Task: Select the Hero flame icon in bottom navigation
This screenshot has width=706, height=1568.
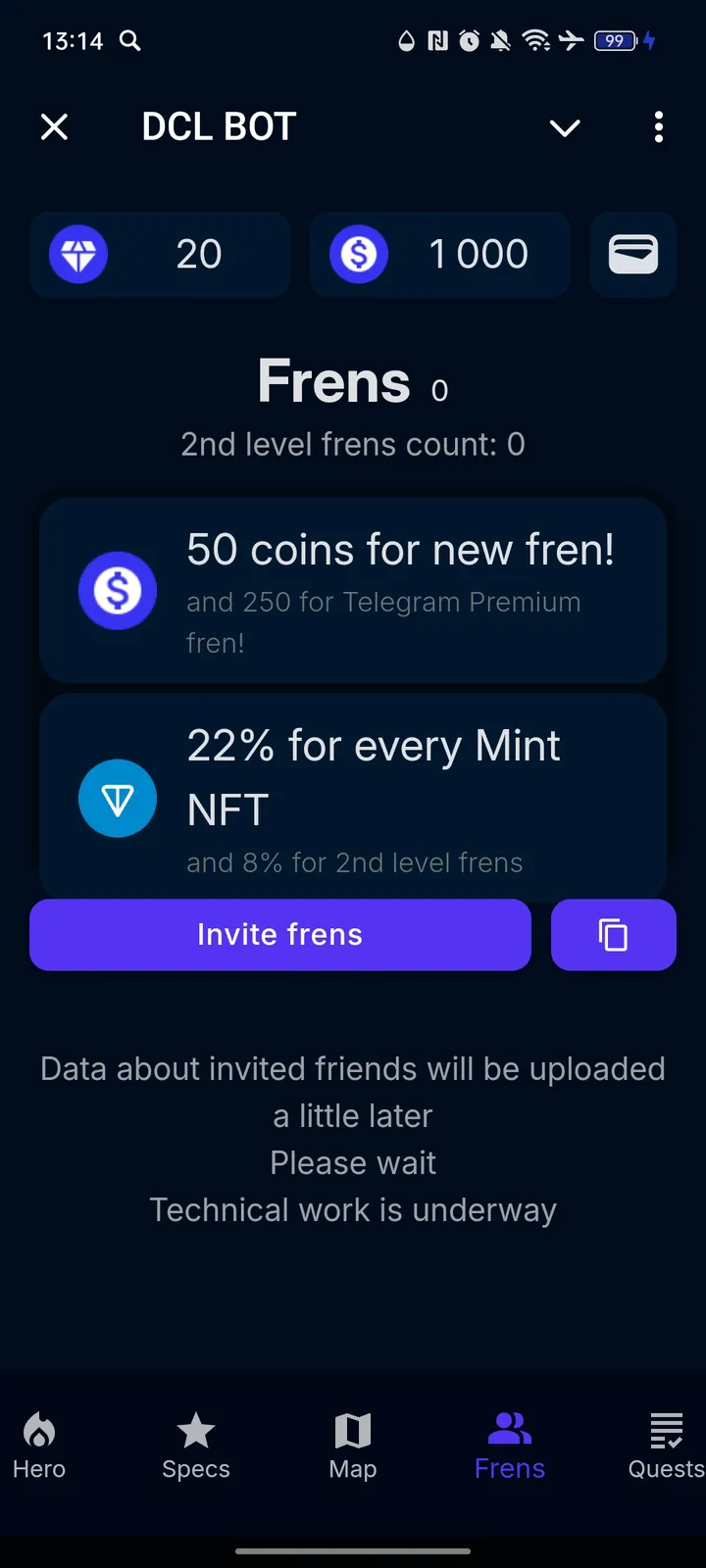Action: [x=39, y=1431]
